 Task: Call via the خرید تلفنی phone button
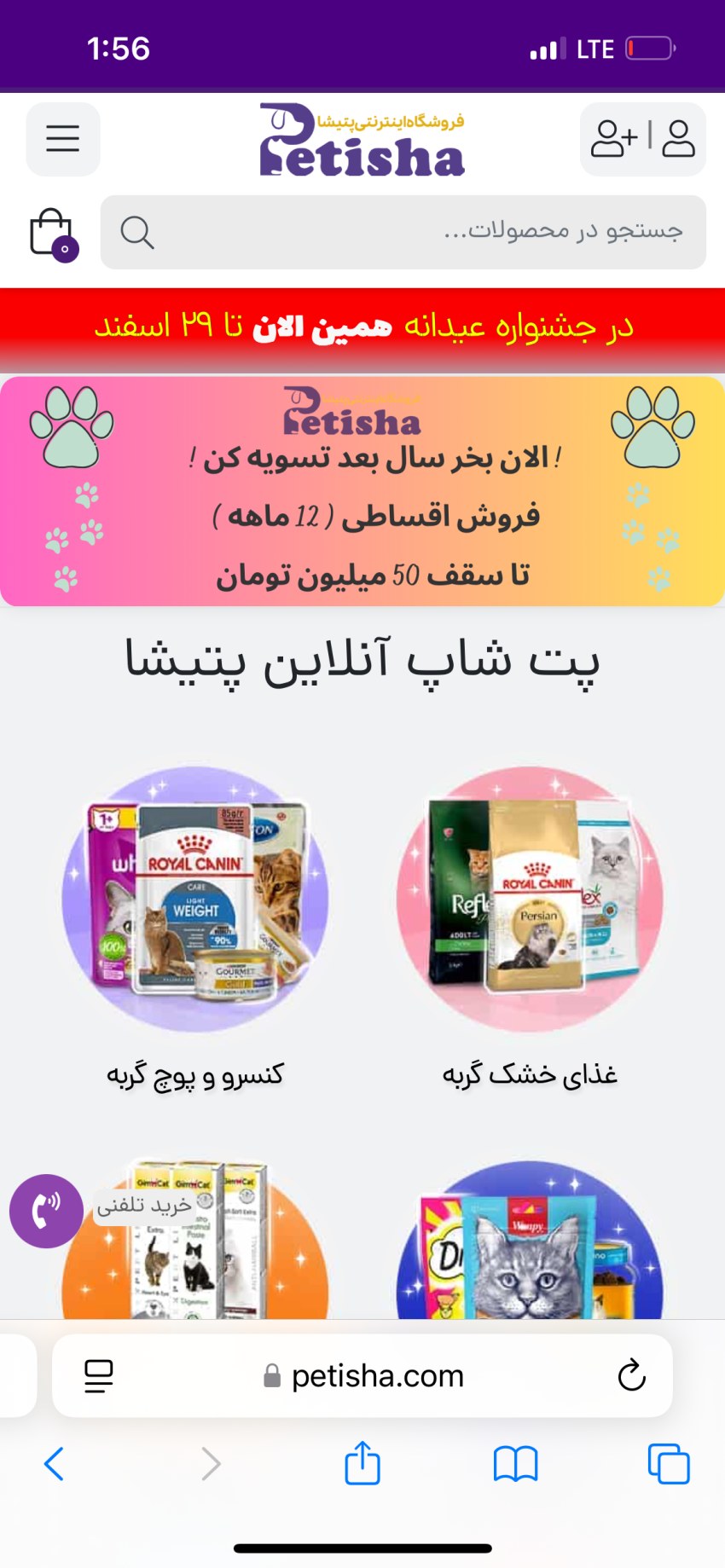click(x=47, y=1211)
